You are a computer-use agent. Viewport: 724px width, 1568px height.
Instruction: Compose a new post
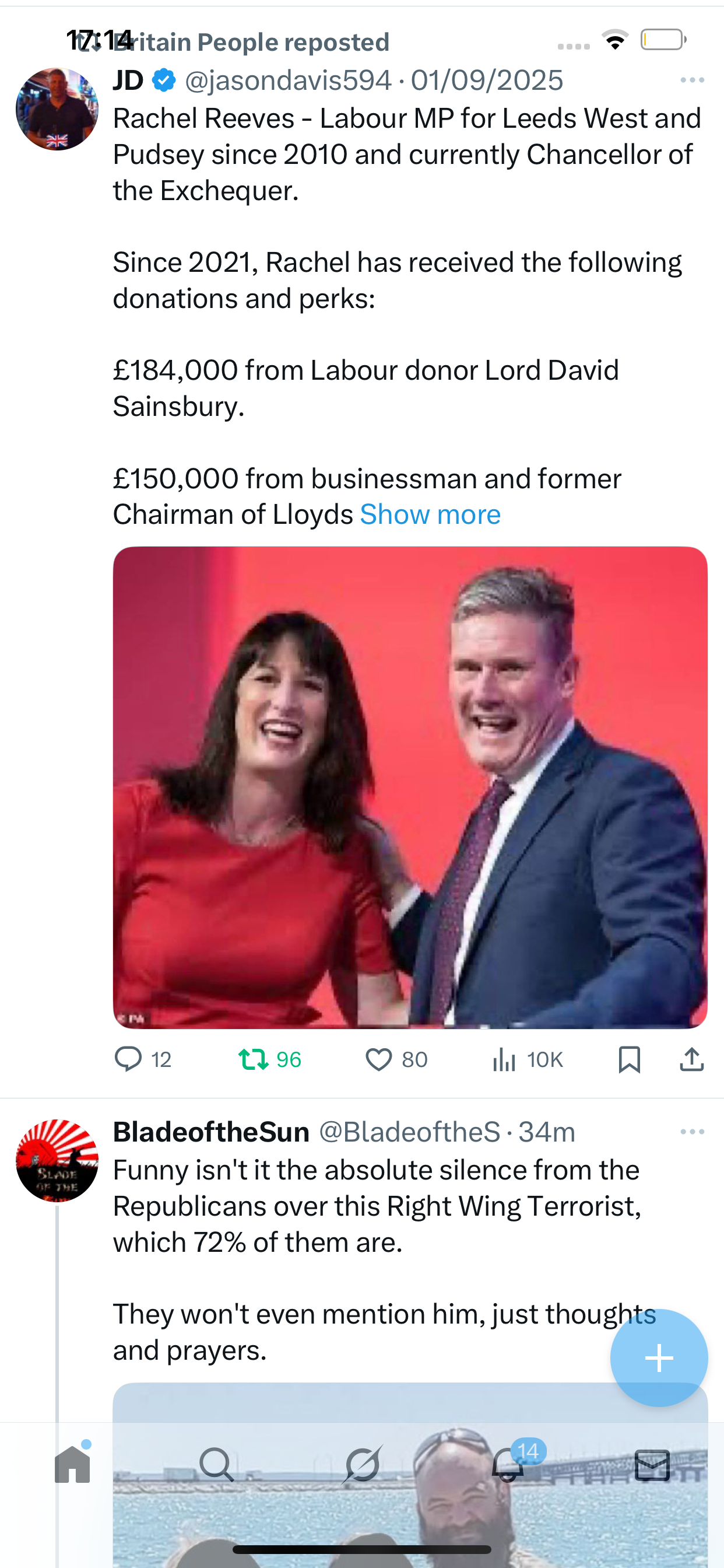658,1357
